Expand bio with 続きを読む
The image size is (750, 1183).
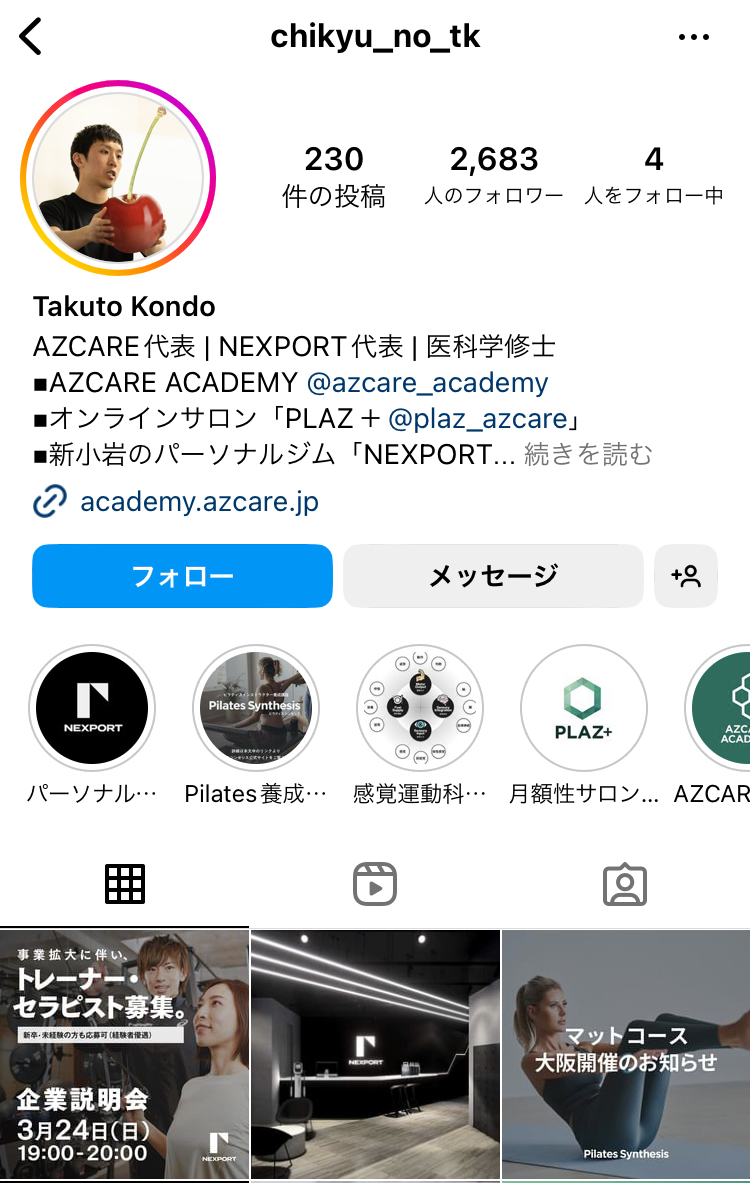(588, 455)
